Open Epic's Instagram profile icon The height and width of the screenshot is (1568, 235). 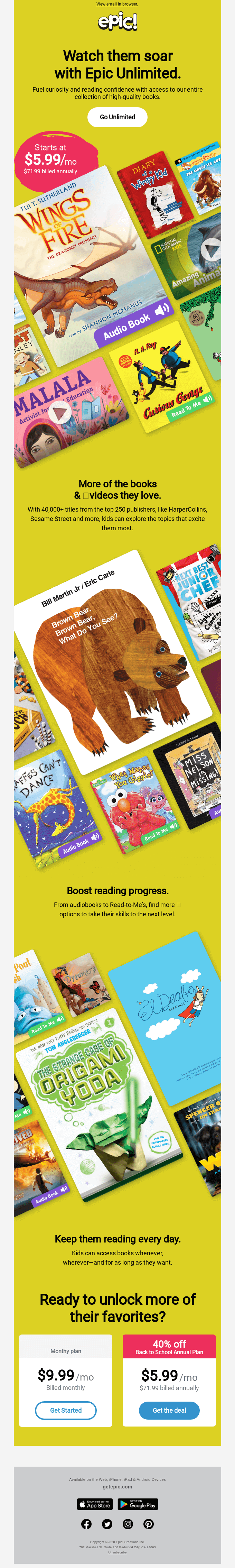click(128, 1524)
